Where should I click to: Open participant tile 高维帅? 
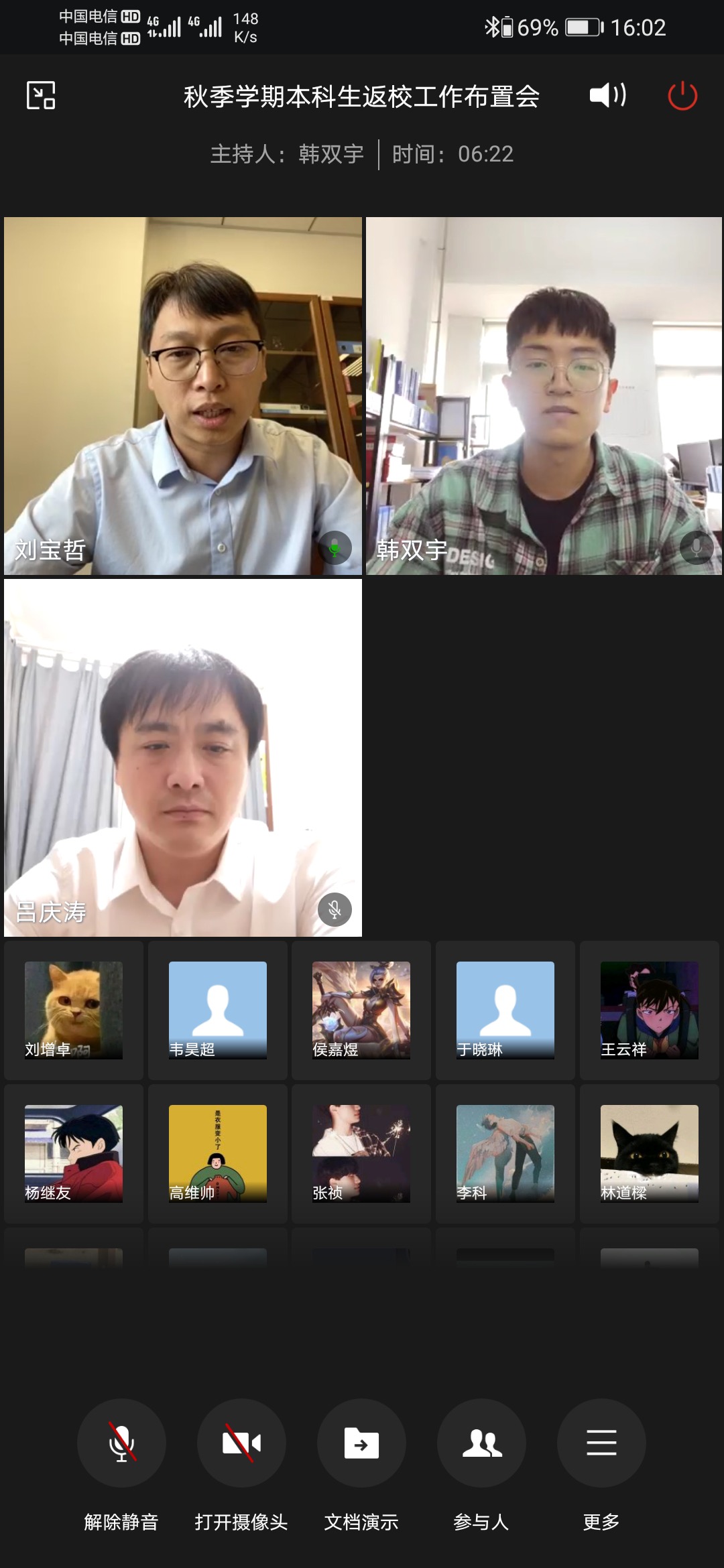(218, 1153)
